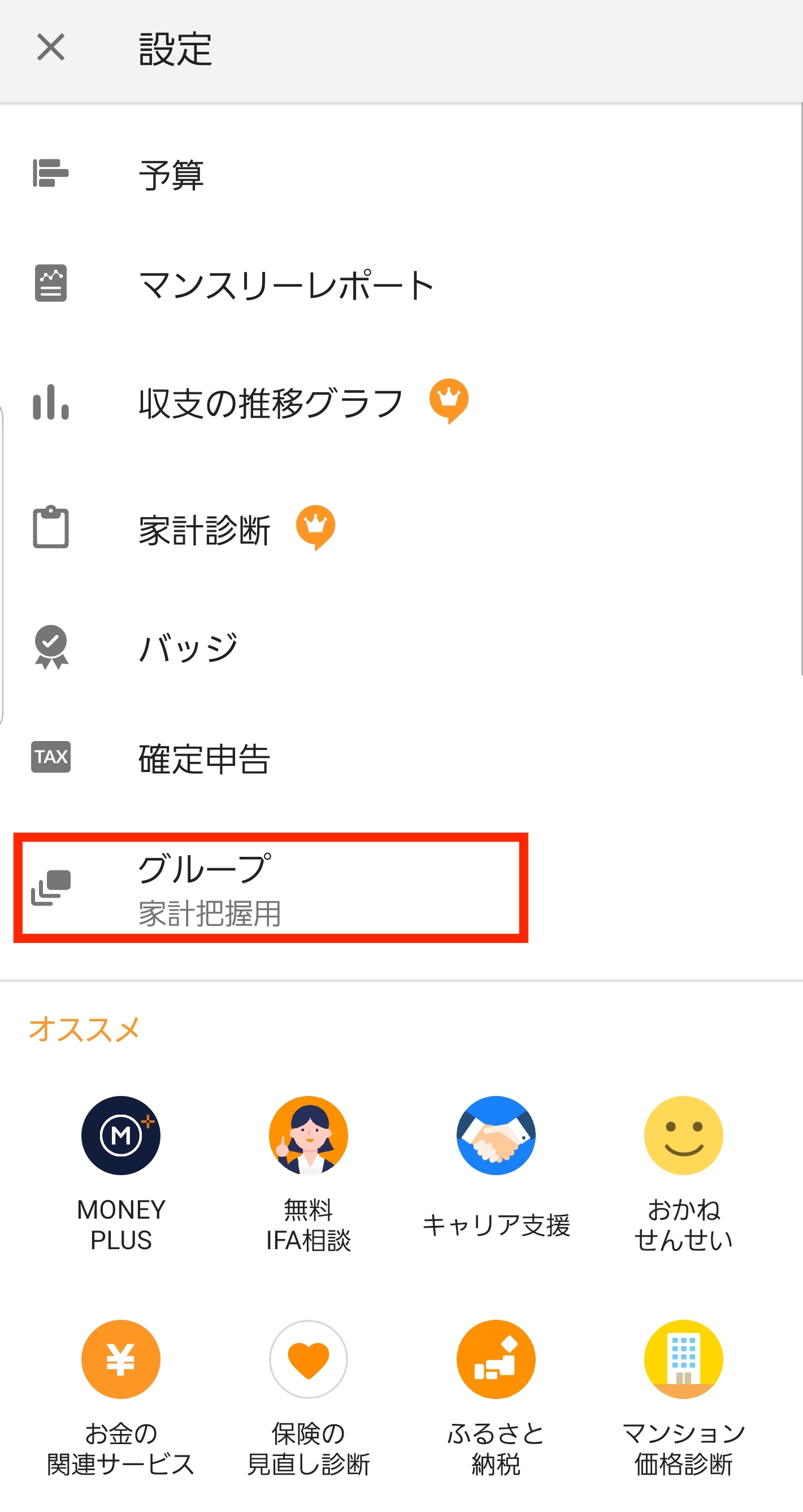Open マンスリーレポート monthly report
The image size is (803, 1512).
(285, 285)
